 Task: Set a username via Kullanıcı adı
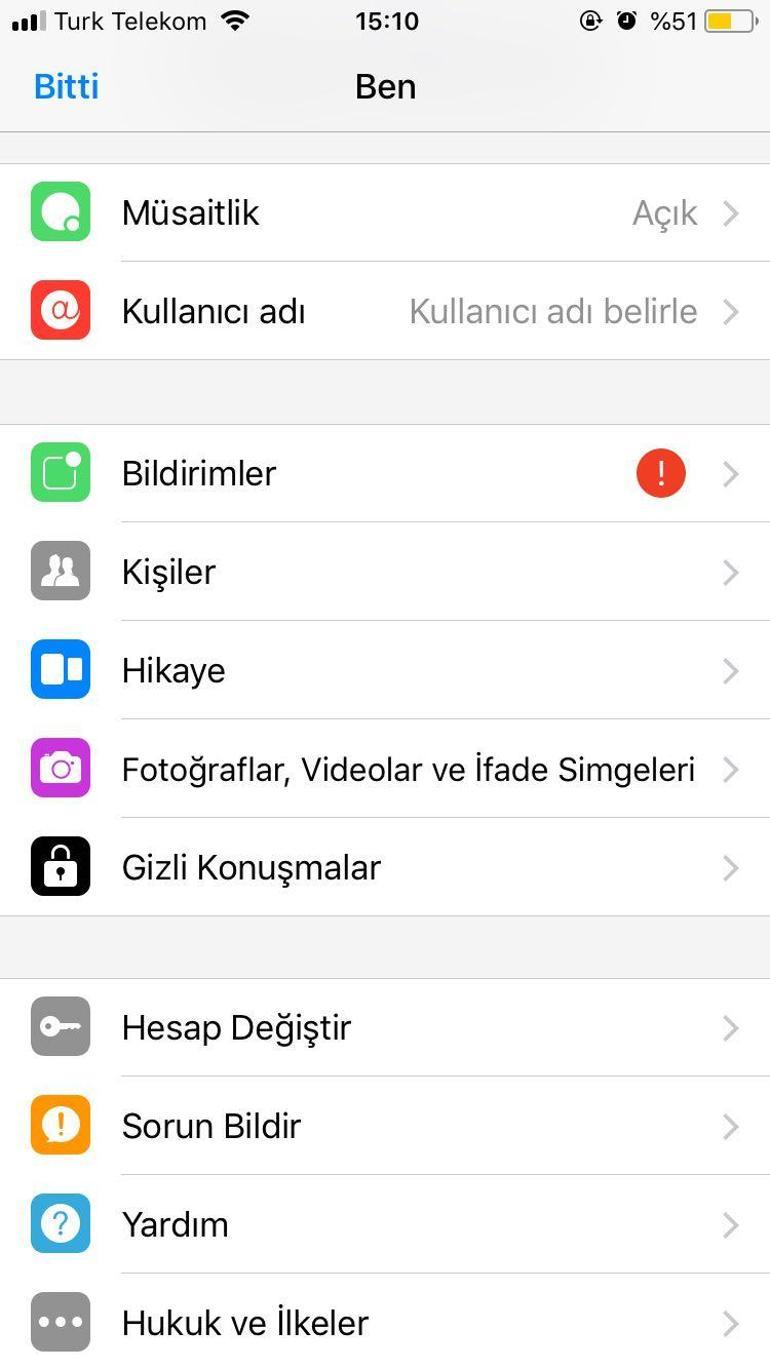click(x=385, y=311)
